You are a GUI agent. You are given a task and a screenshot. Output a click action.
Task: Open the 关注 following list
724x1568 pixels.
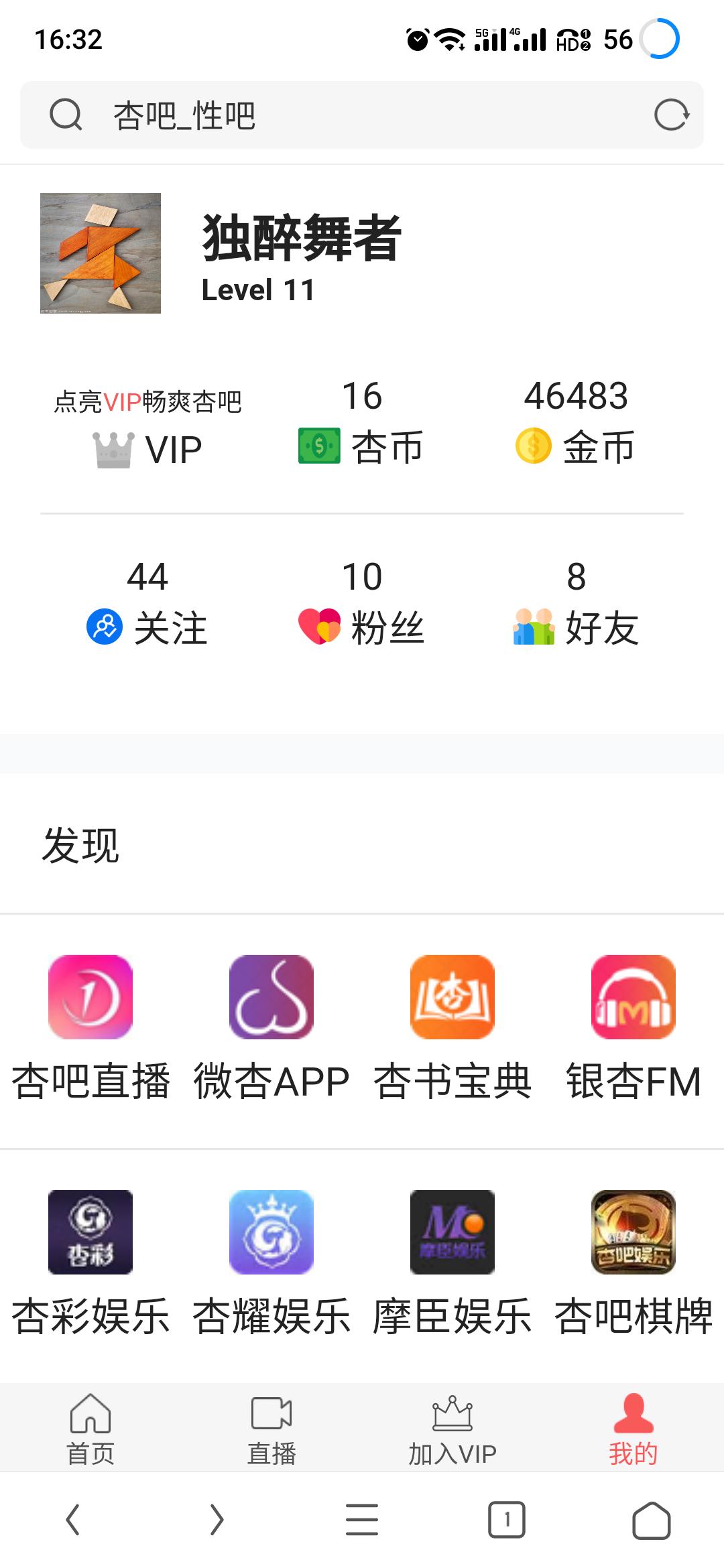[147, 604]
